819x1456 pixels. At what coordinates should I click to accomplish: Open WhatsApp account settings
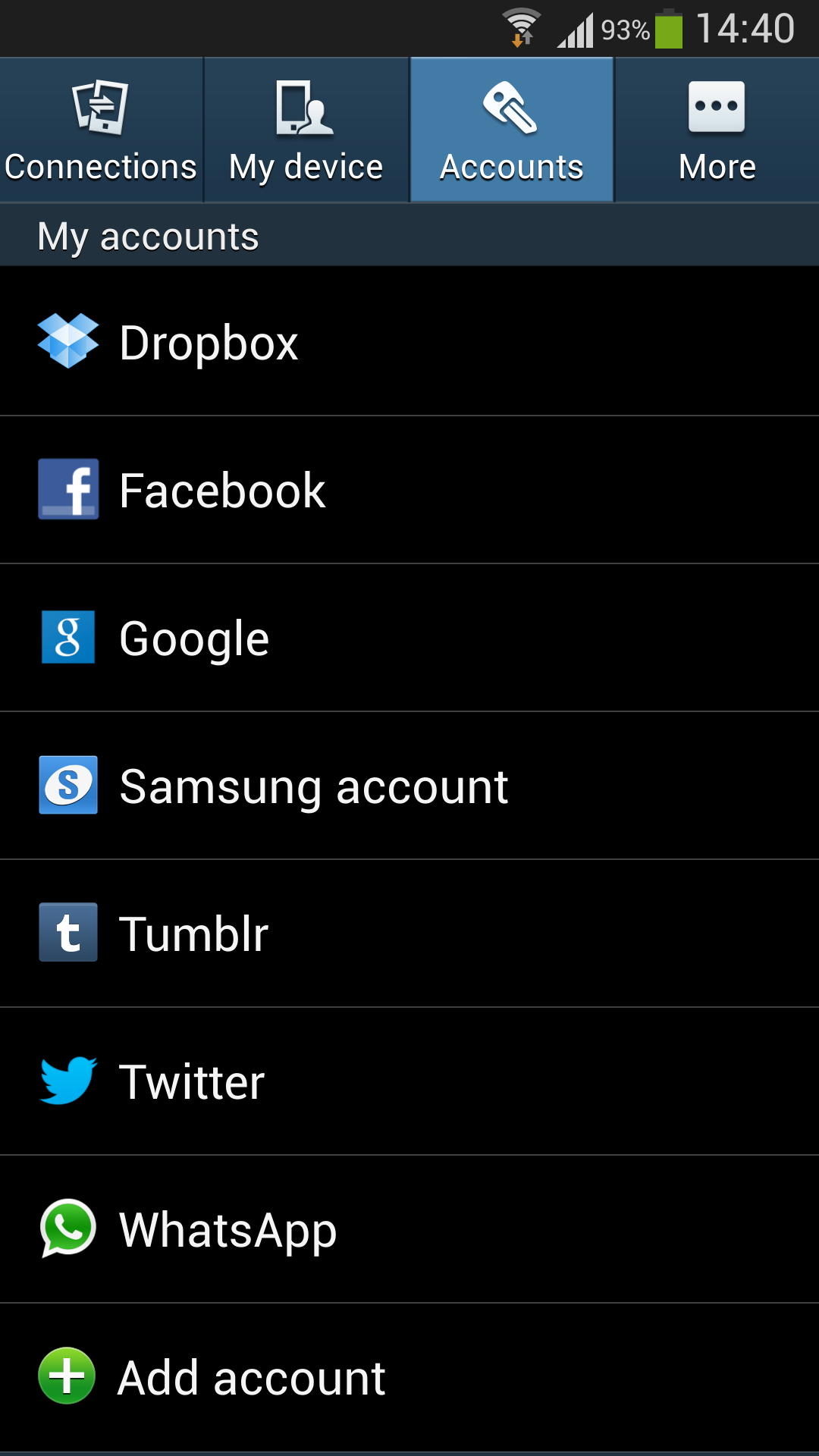tap(409, 1229)
